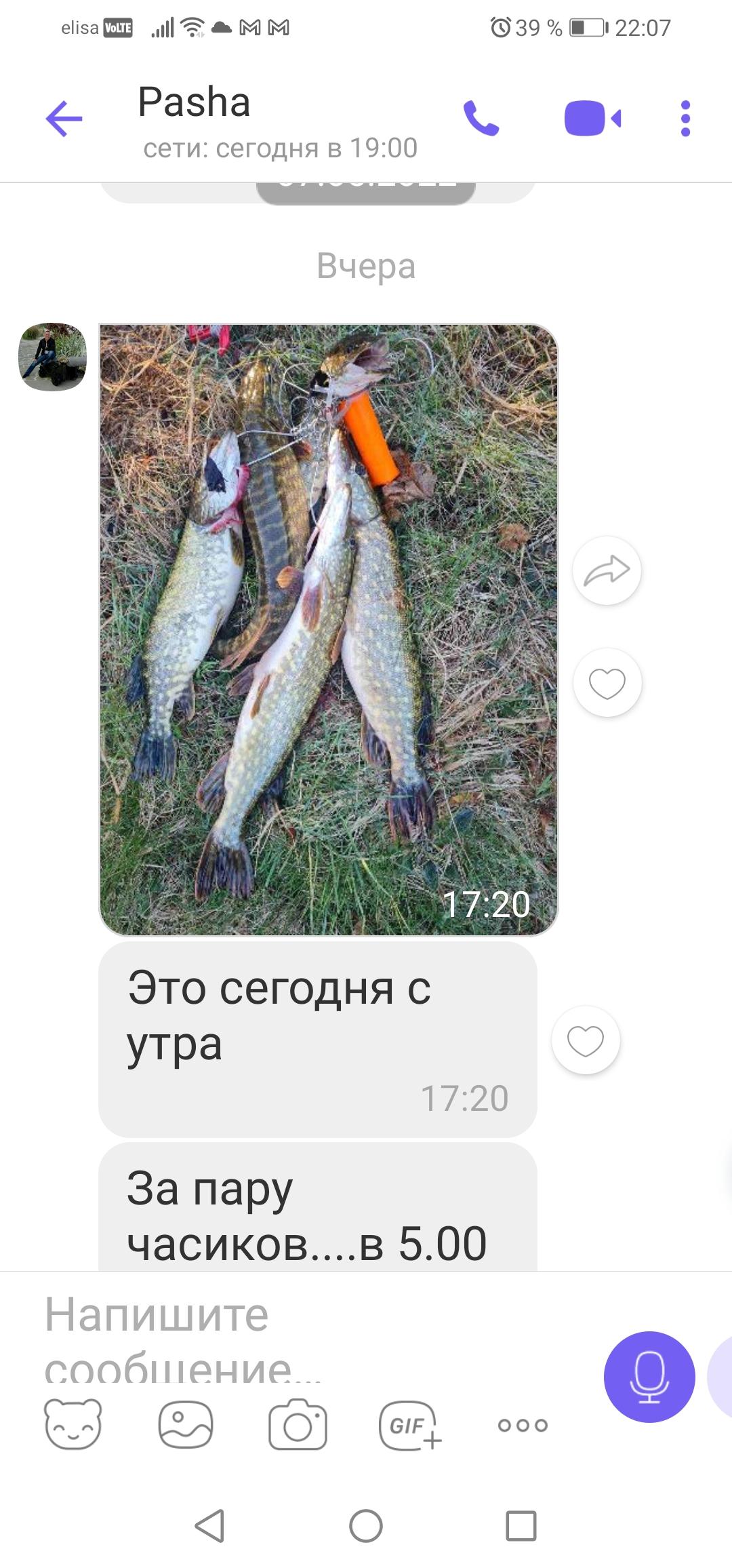Screen dimensions: 732x1568
Task: Open the sticker bear menu
Action: tap(73, 1424)
